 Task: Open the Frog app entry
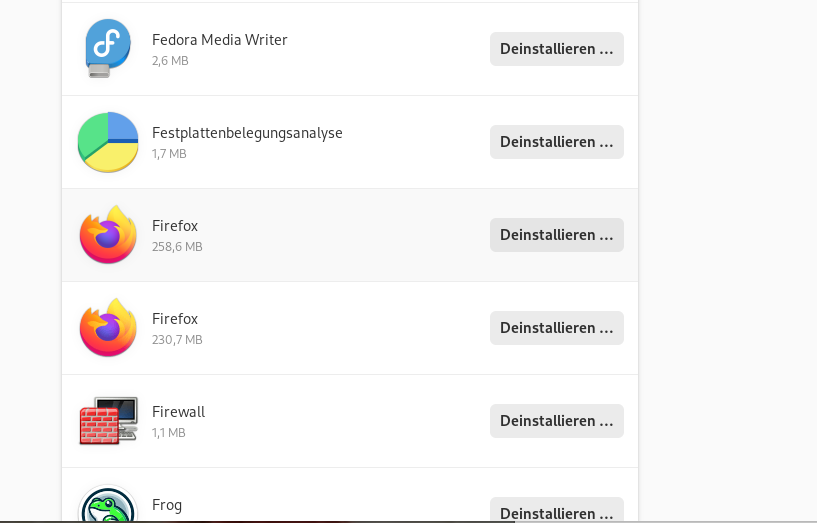(x=167, y=505)
